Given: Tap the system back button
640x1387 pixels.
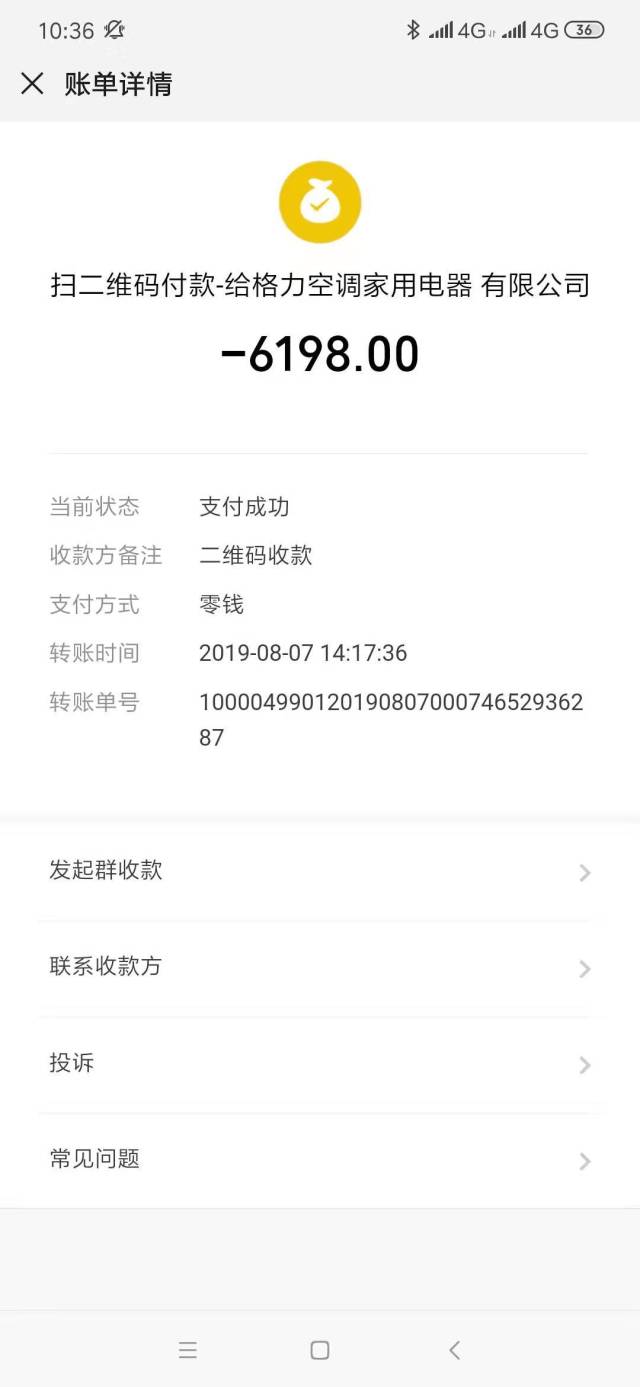Looking at the screenshot, I should (x=454, y=1350).
